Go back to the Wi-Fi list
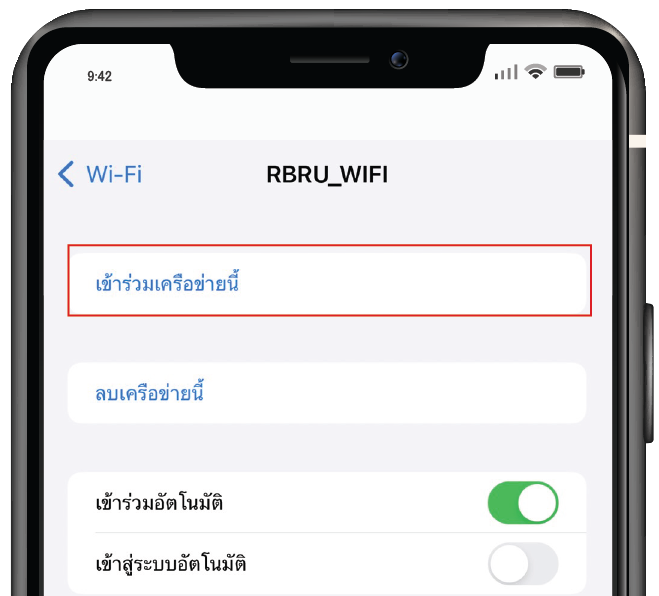This screenshot has width=659, height=596. [x=100, y=174]
